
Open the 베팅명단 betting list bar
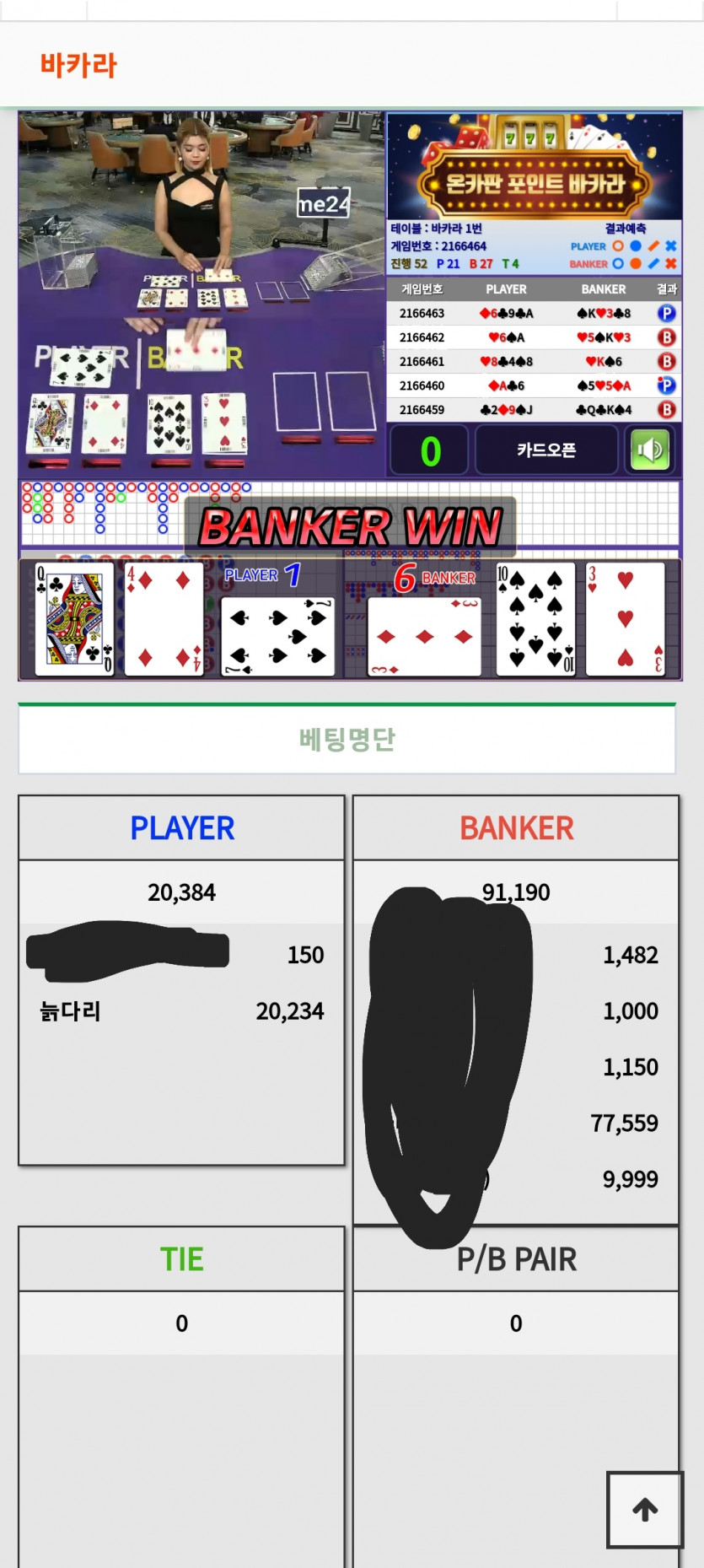[347, 740]
